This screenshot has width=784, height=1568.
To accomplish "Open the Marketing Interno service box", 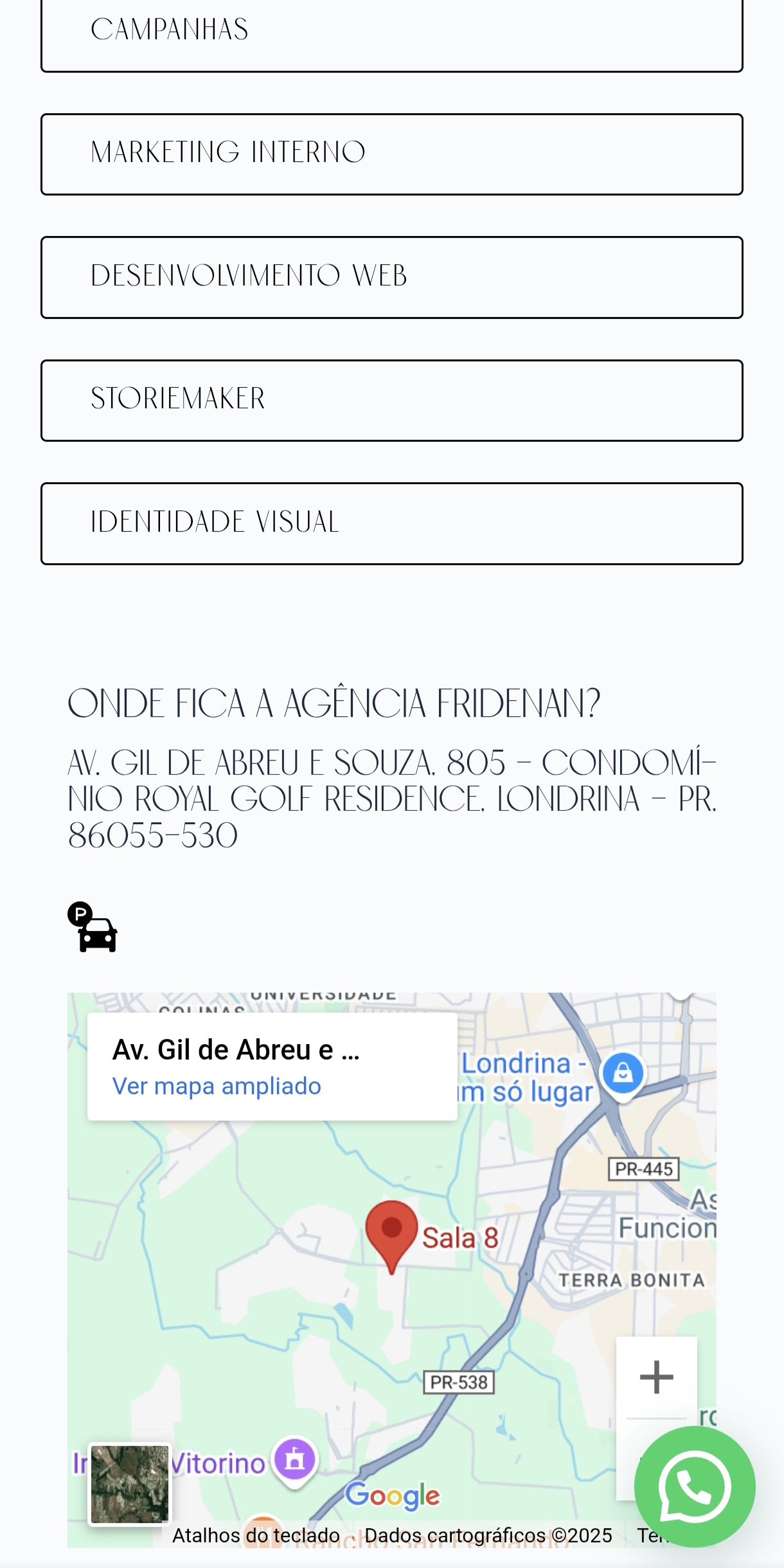I will click(x=392, y=154).
